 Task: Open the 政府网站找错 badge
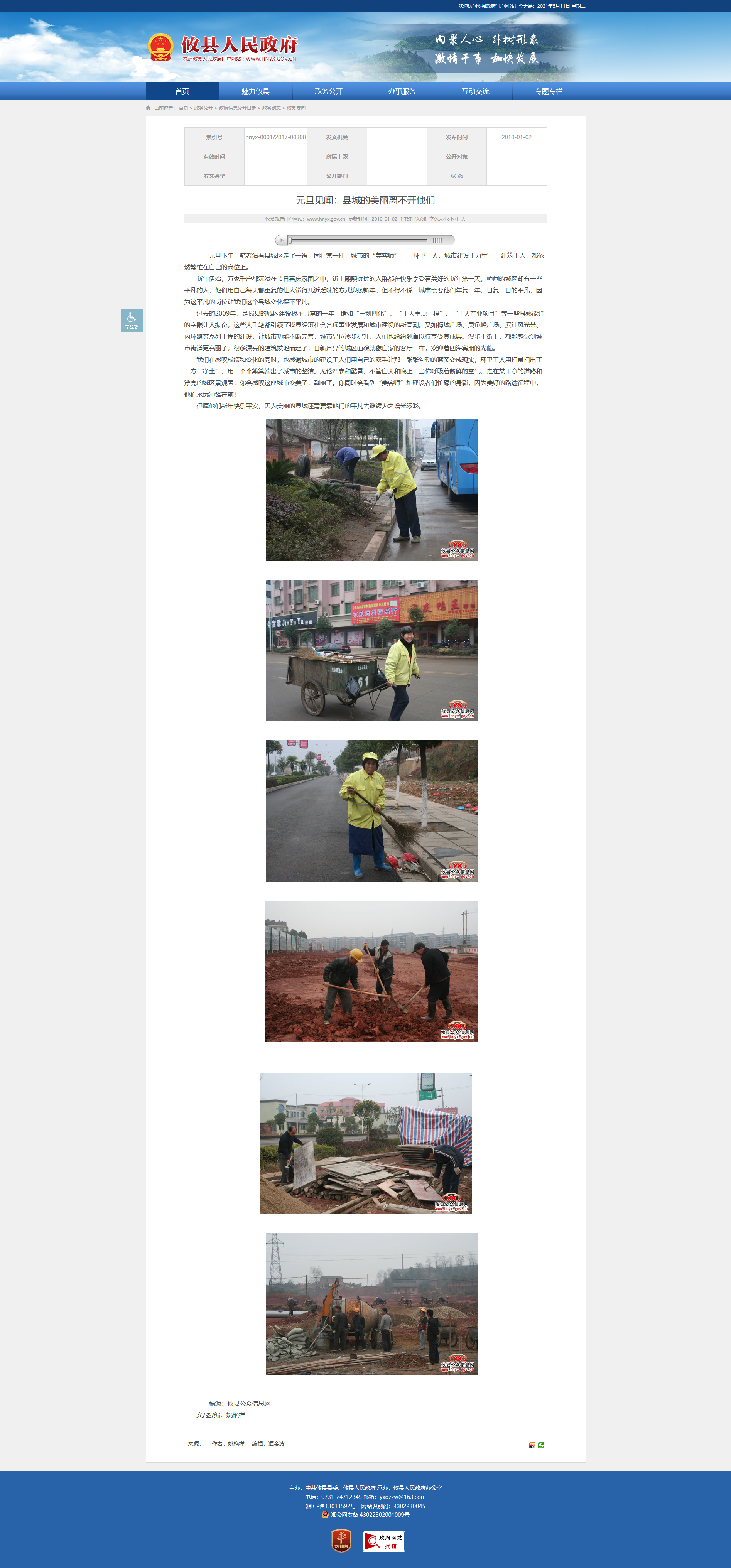tap(383, 1541)
